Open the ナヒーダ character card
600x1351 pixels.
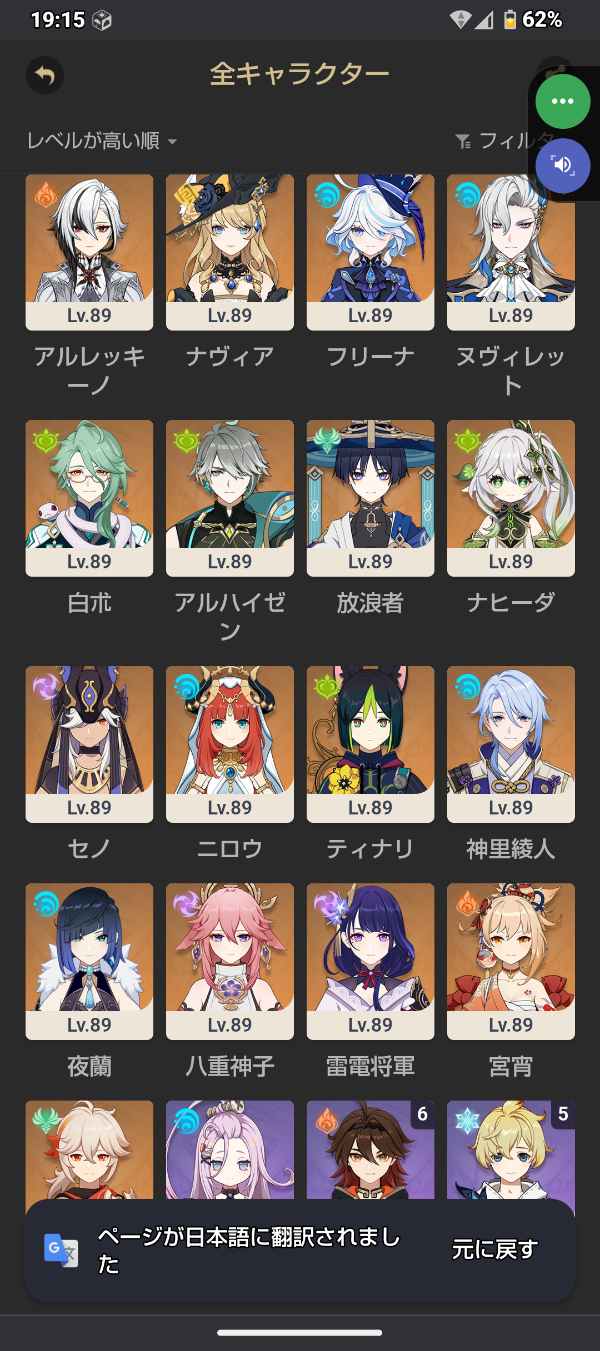(x=511, y=498)
